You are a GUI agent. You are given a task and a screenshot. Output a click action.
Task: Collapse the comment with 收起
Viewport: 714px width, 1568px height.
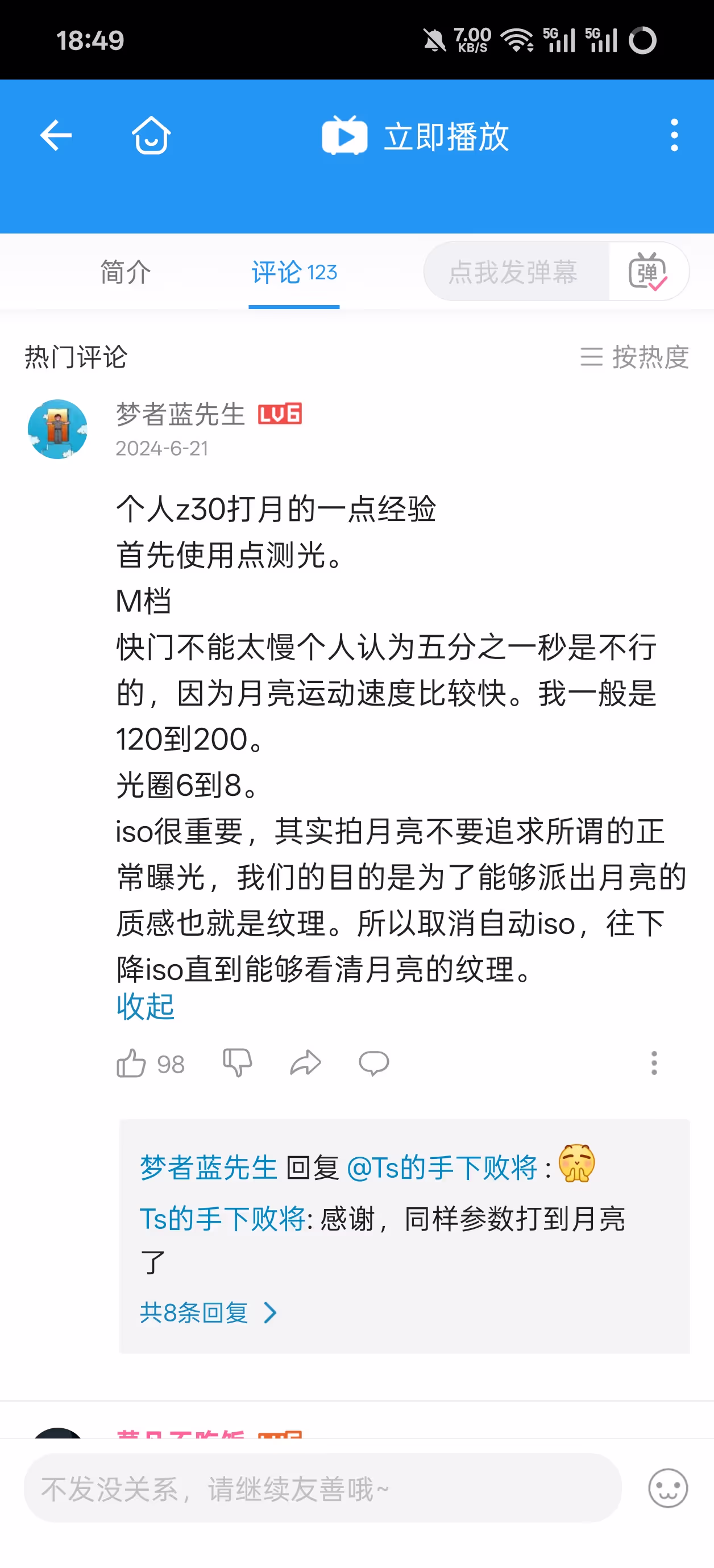(145, 1007)
